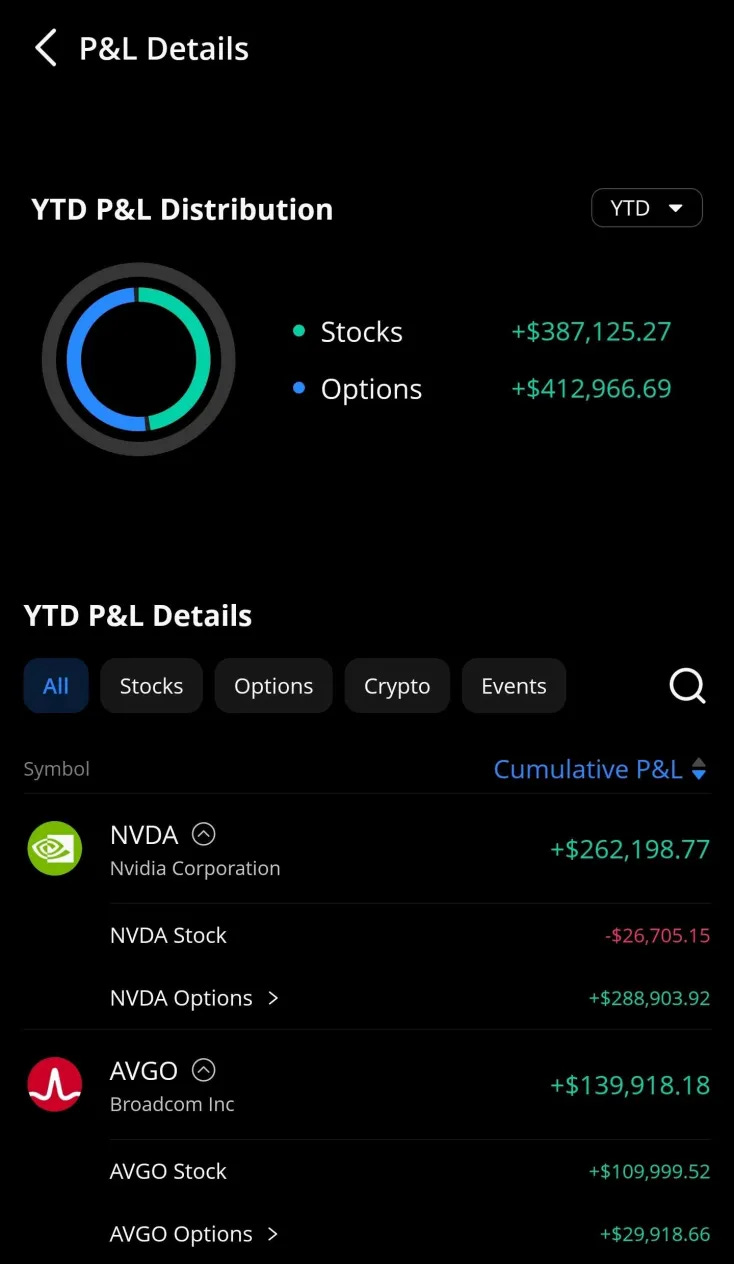Switch to the Crypto filter
Viewport: 734px width, 1264px height.
(x=397, y=686)
